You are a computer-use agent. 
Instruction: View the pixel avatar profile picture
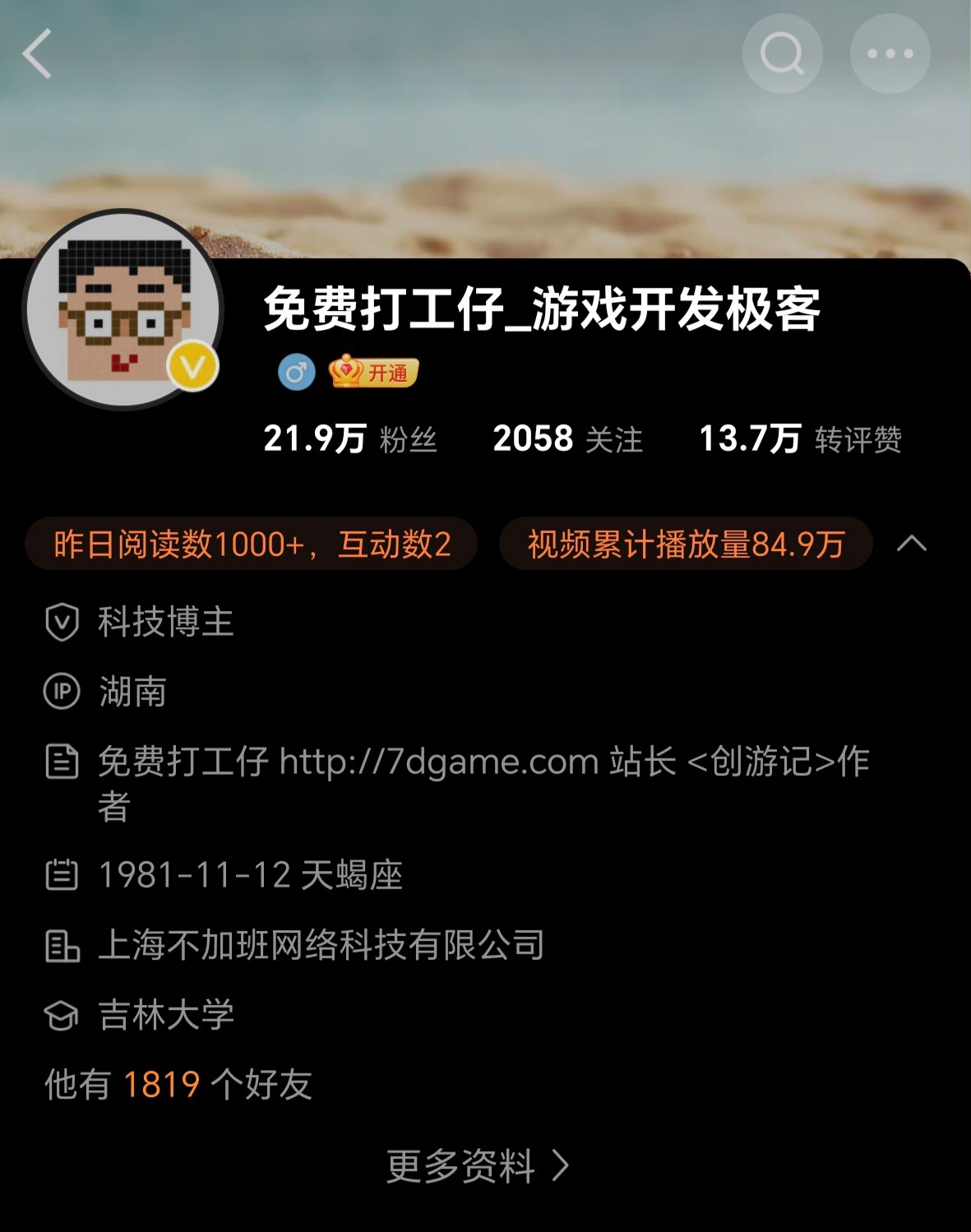123,310
